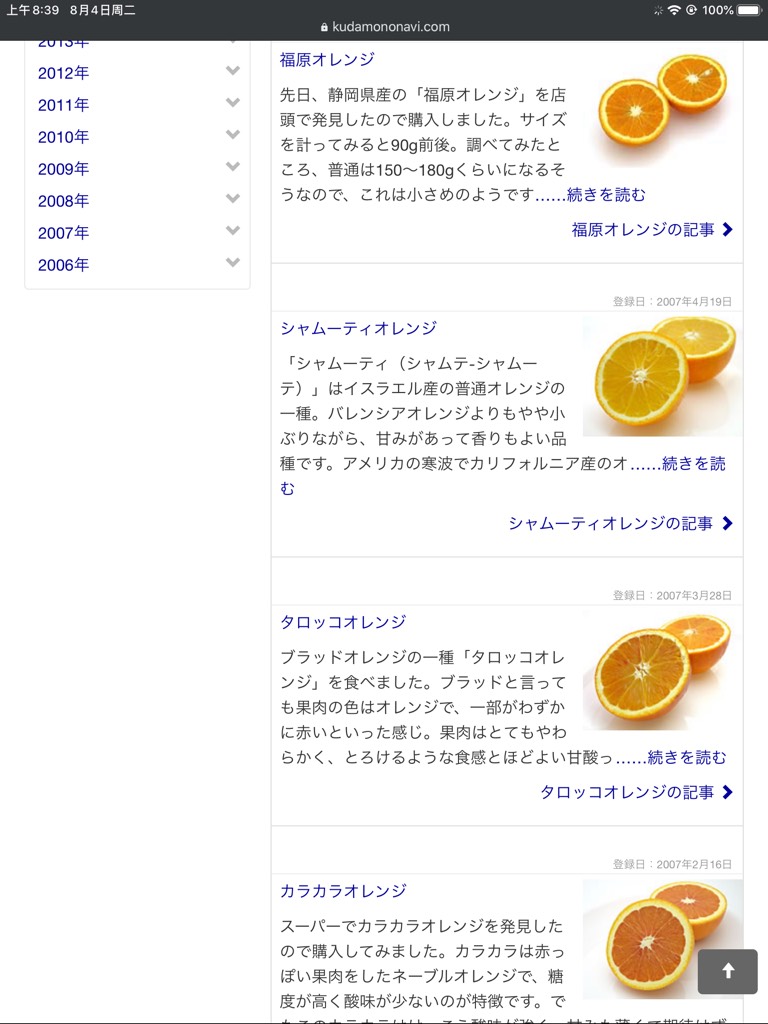Open the タロッコオレンジ title link
The height and width of the screenshot is (1024, 768).
tap(343, 622)
